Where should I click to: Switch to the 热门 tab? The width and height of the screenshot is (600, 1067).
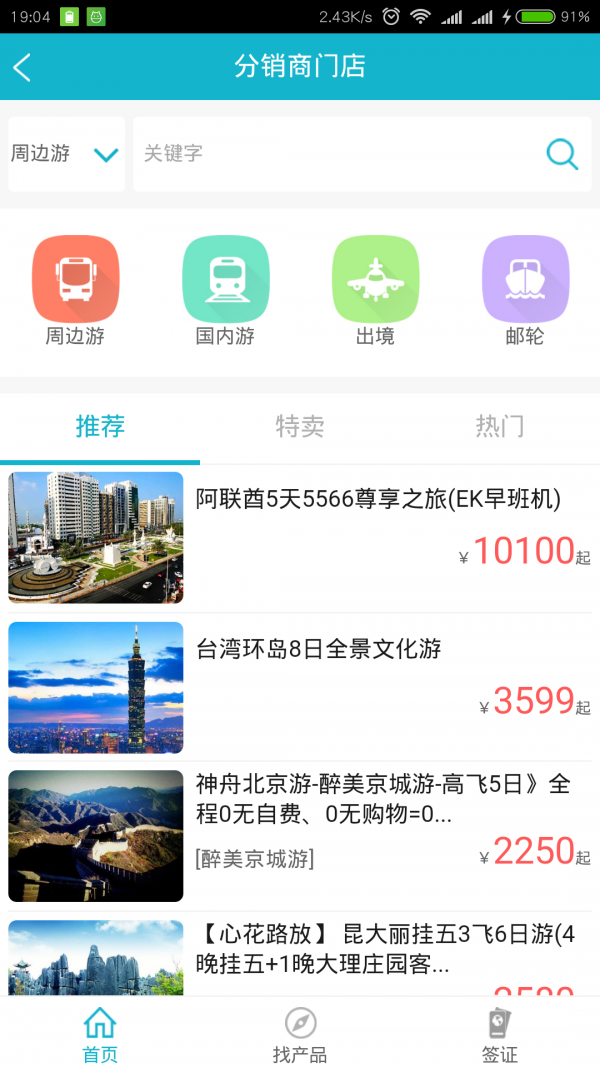pyautogui.click(x=499, y=427)
